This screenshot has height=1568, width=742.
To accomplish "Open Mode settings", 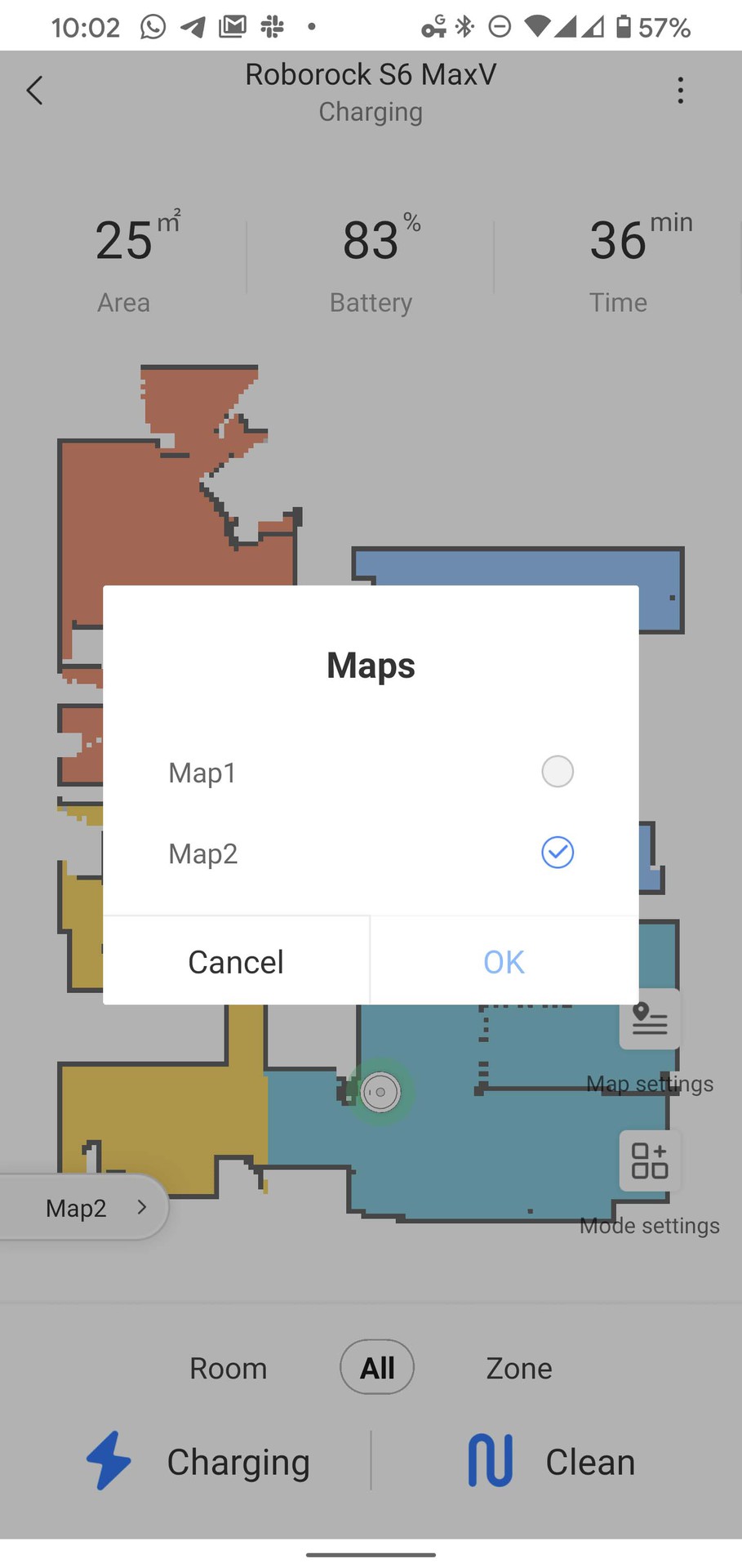I will coord(650,1160).
